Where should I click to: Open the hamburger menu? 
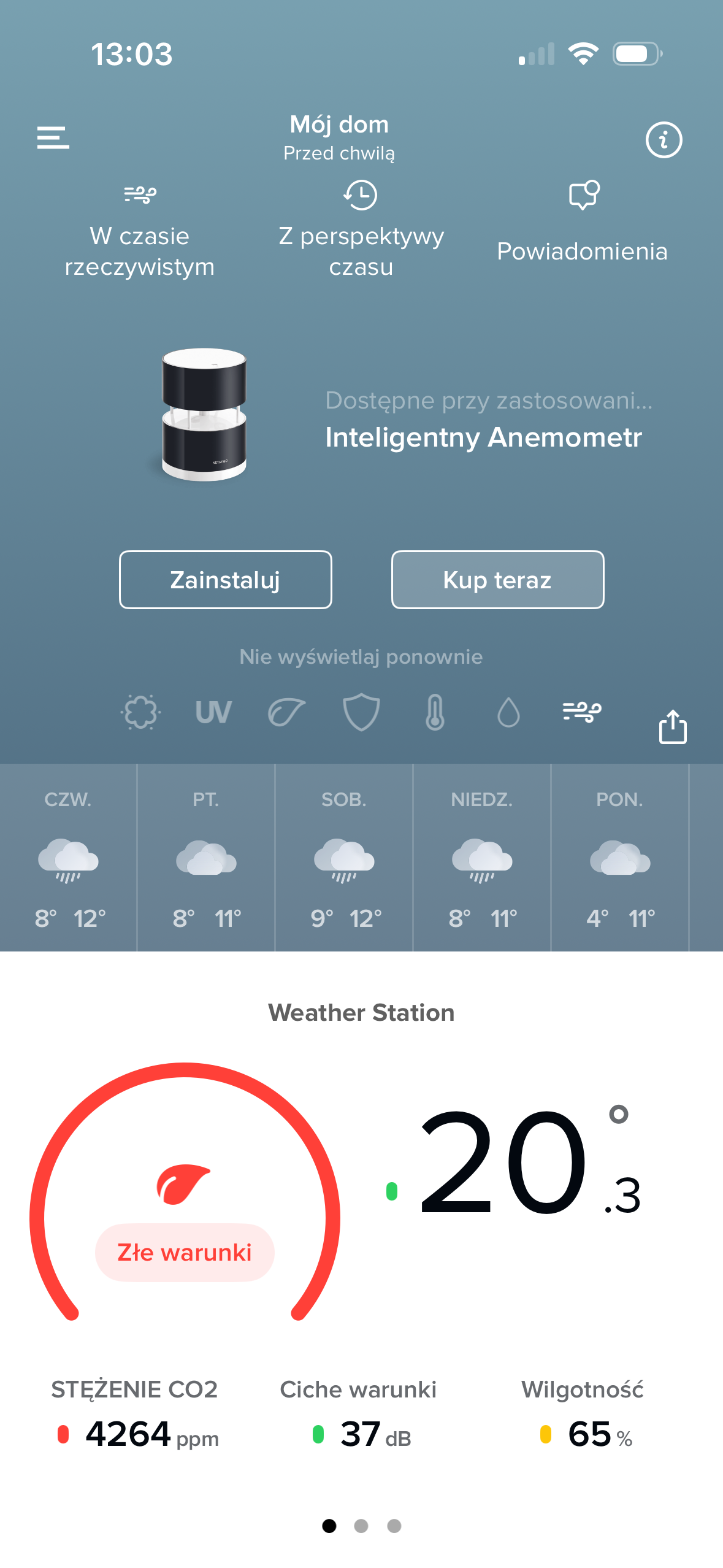tap(53, 138)
